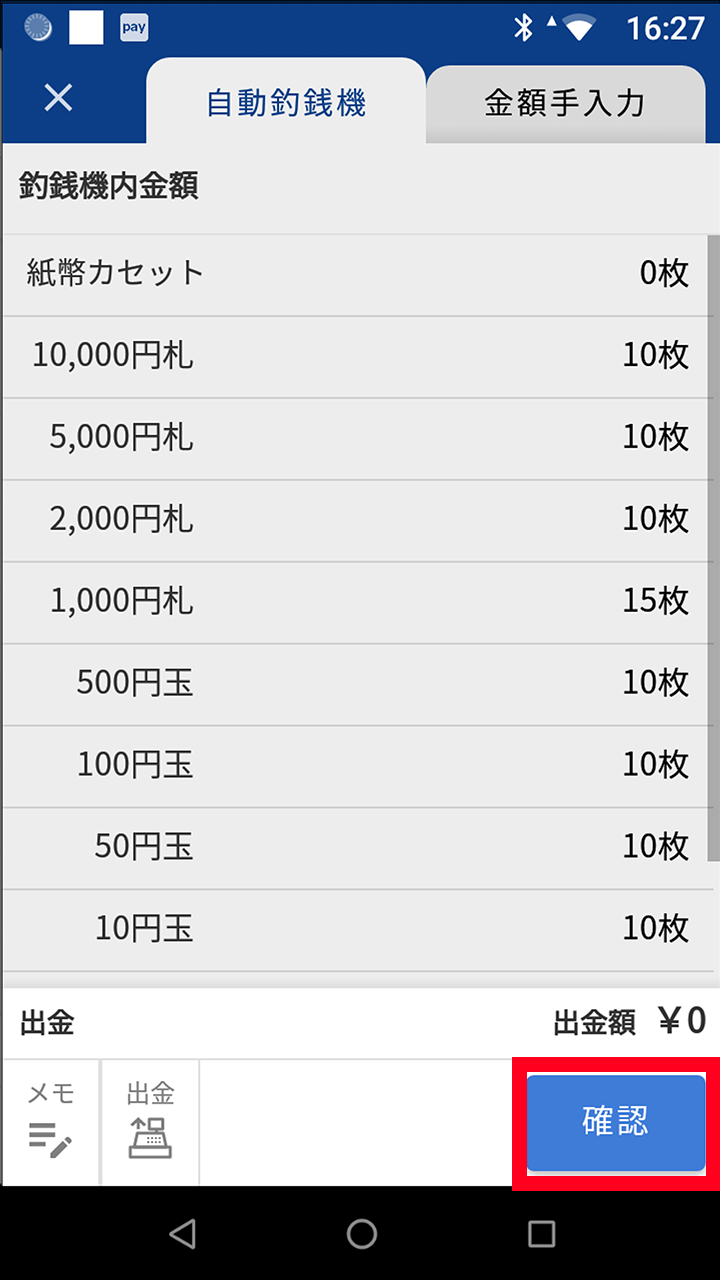This screenshot has height=1280, width=720.
Task: Tap the 確認 button
Action: pyautogui.click(x=616, y=1122)
